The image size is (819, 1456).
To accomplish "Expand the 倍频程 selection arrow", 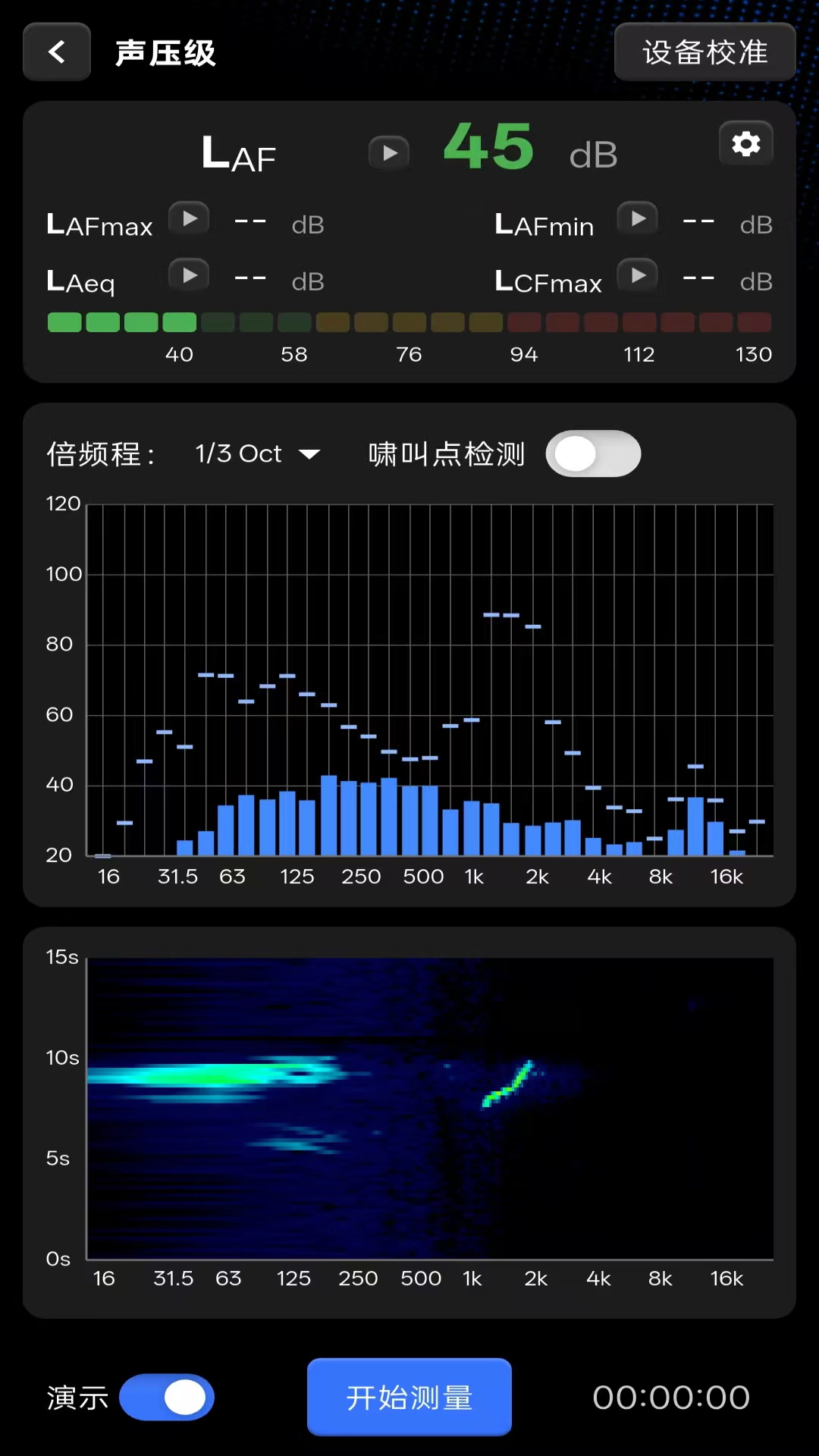I will [x=309, y=453].
